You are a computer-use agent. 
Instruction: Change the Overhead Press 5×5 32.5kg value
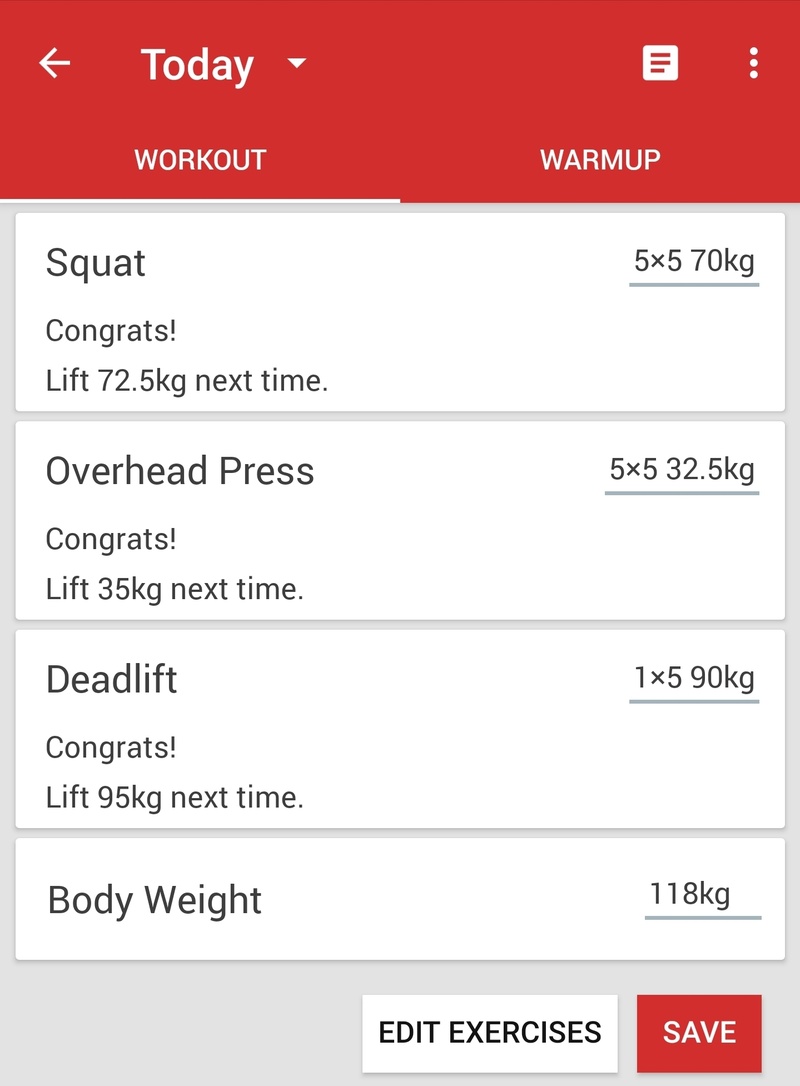pos(682,470)
